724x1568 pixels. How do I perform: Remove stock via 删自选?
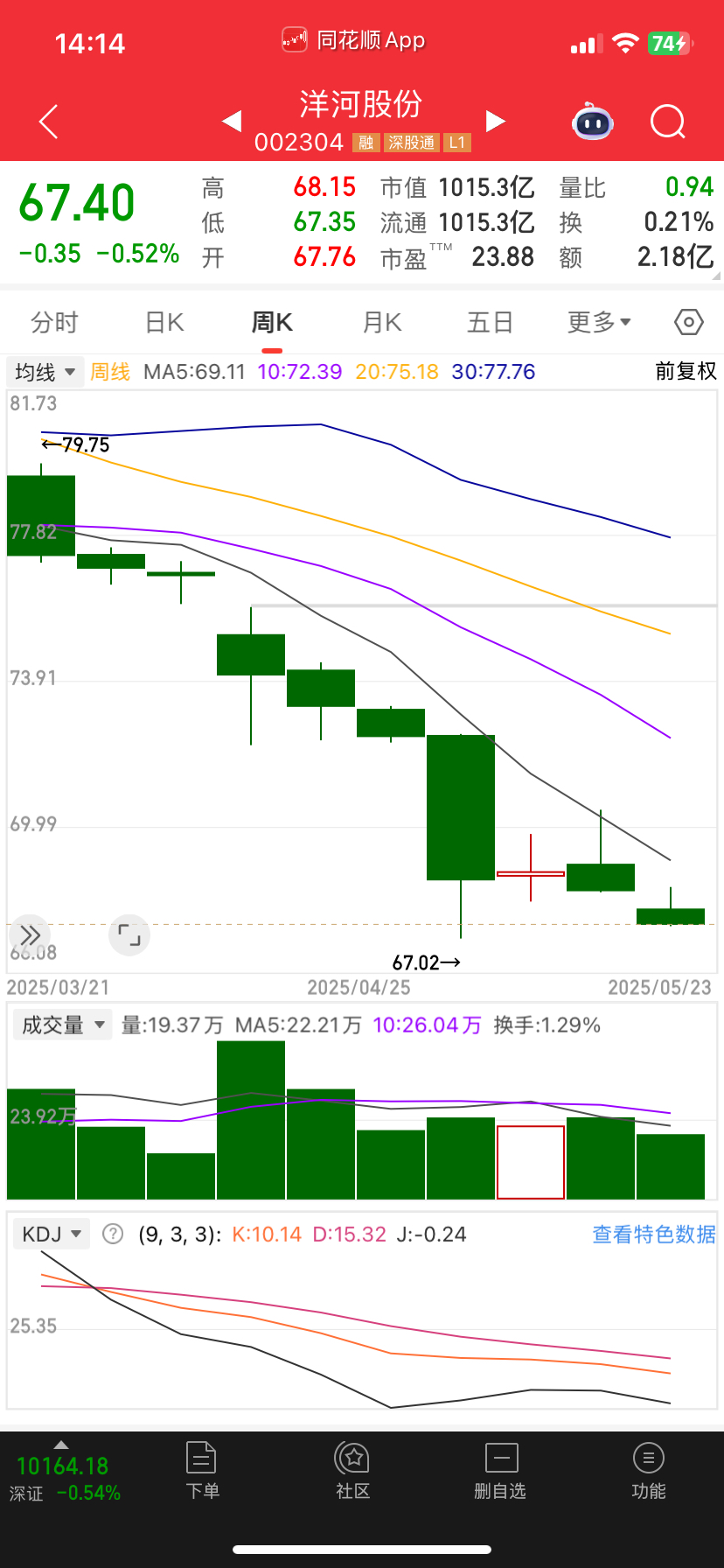click(500, 1471)
